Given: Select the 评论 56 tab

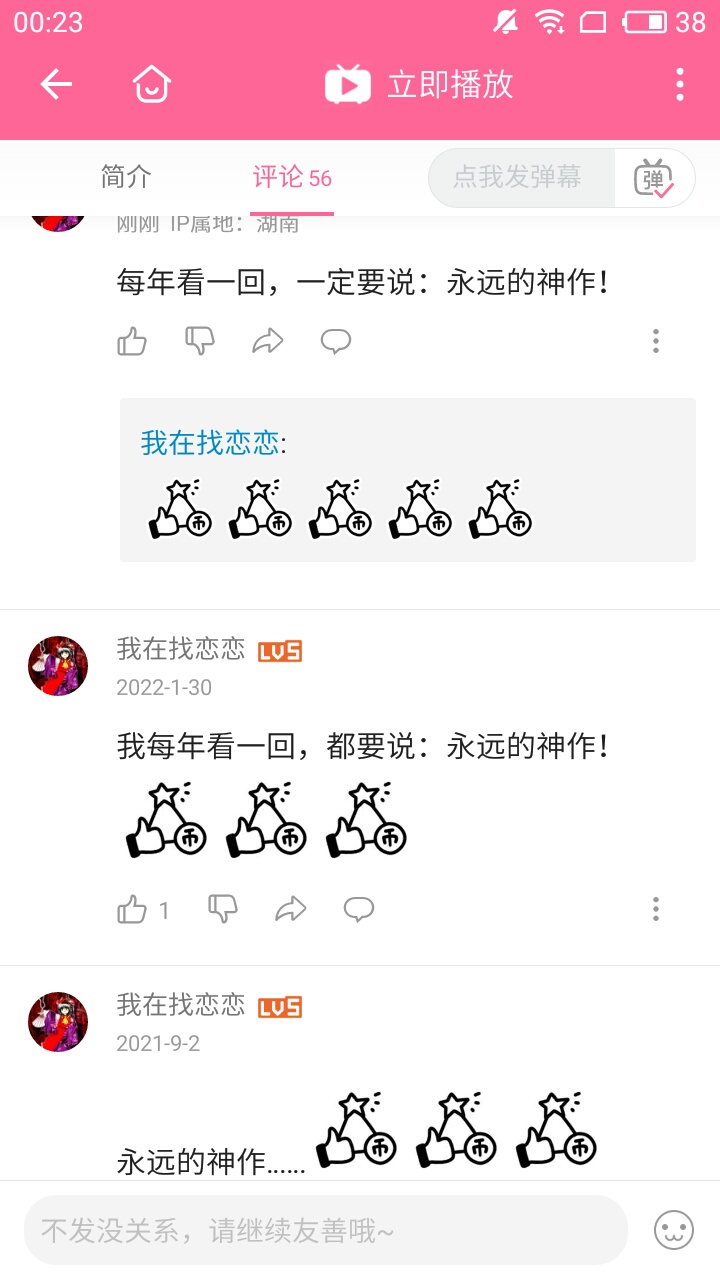Looking at the screenshot, I should pos(291,178).
